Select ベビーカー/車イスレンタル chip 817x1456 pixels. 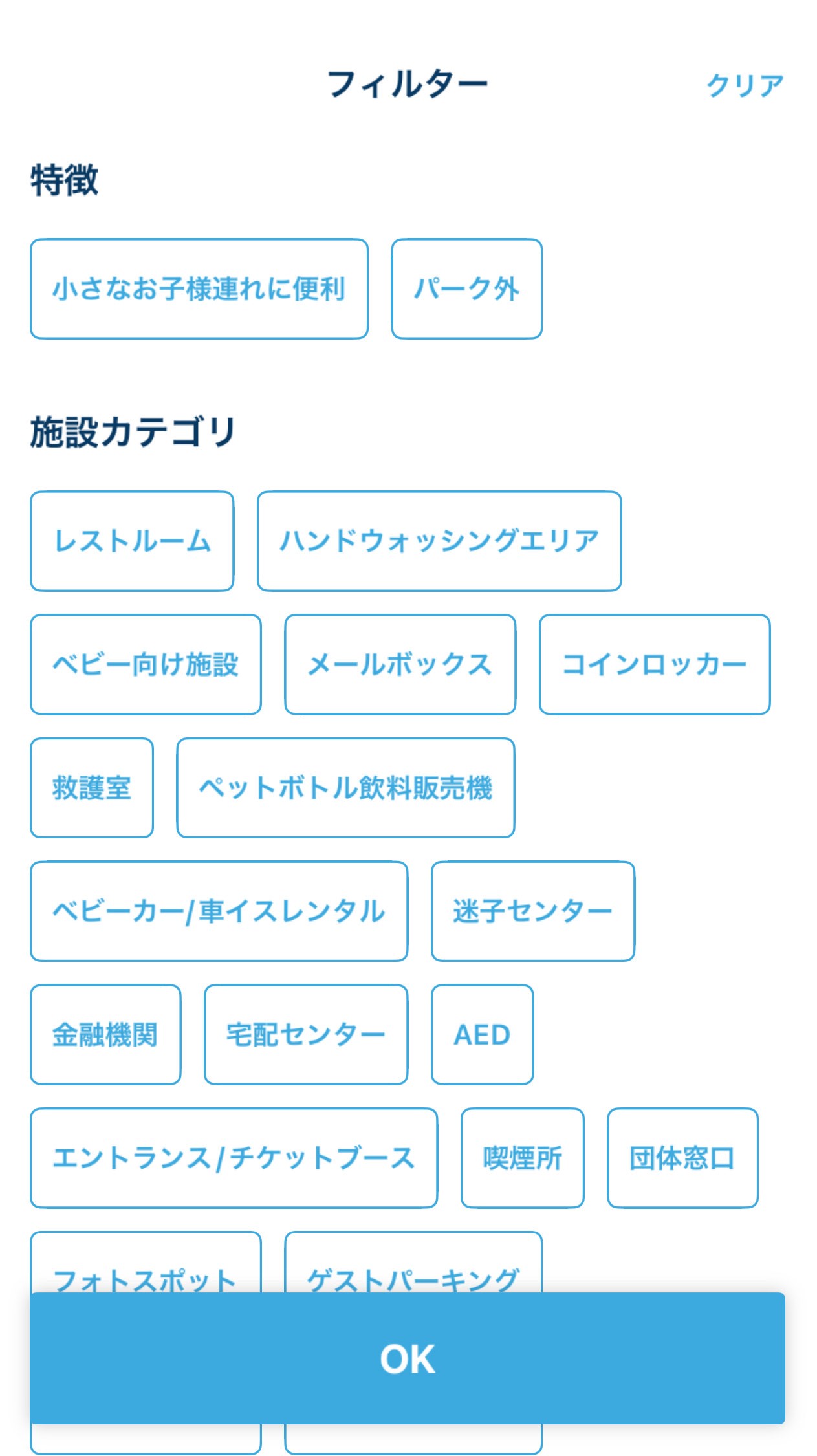point(219,911)
